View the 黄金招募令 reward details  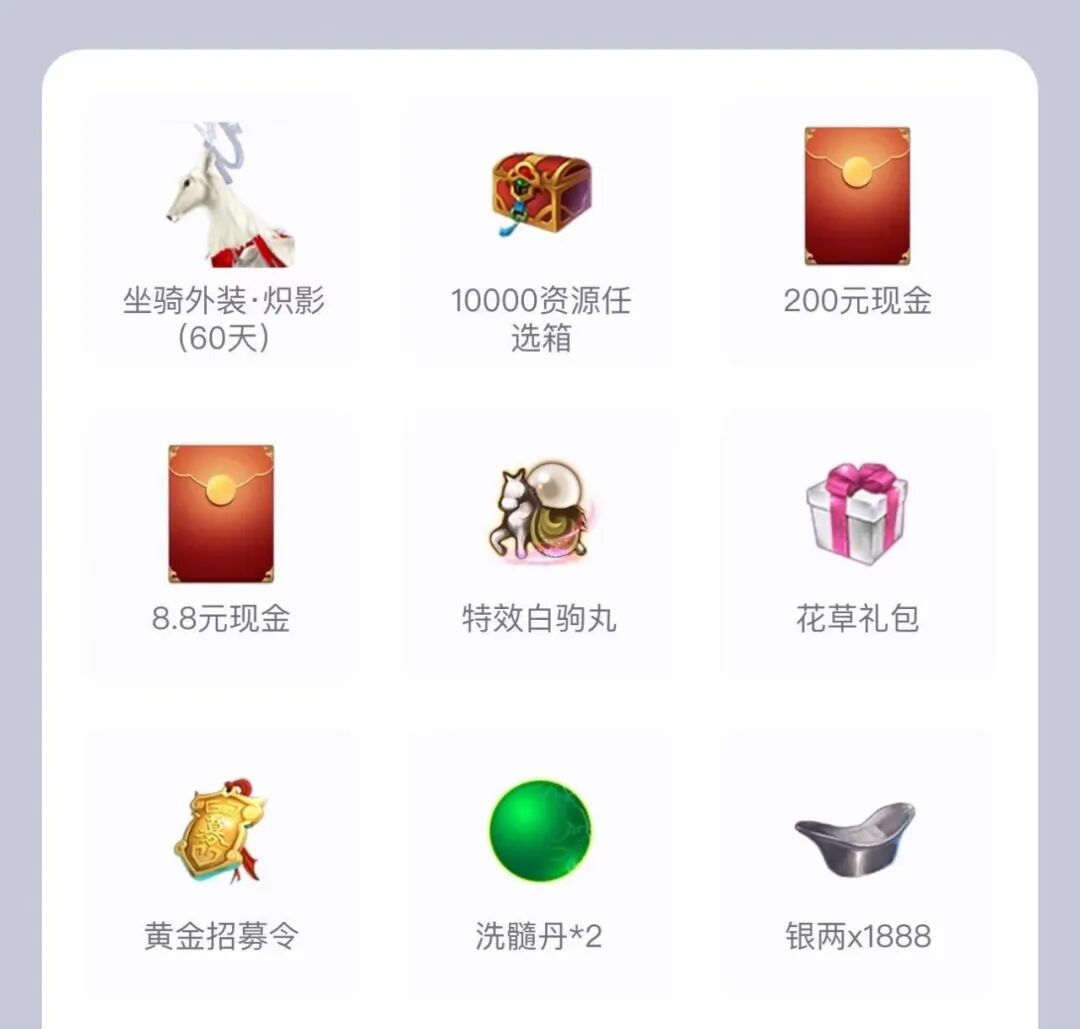(x=221, y=865)
